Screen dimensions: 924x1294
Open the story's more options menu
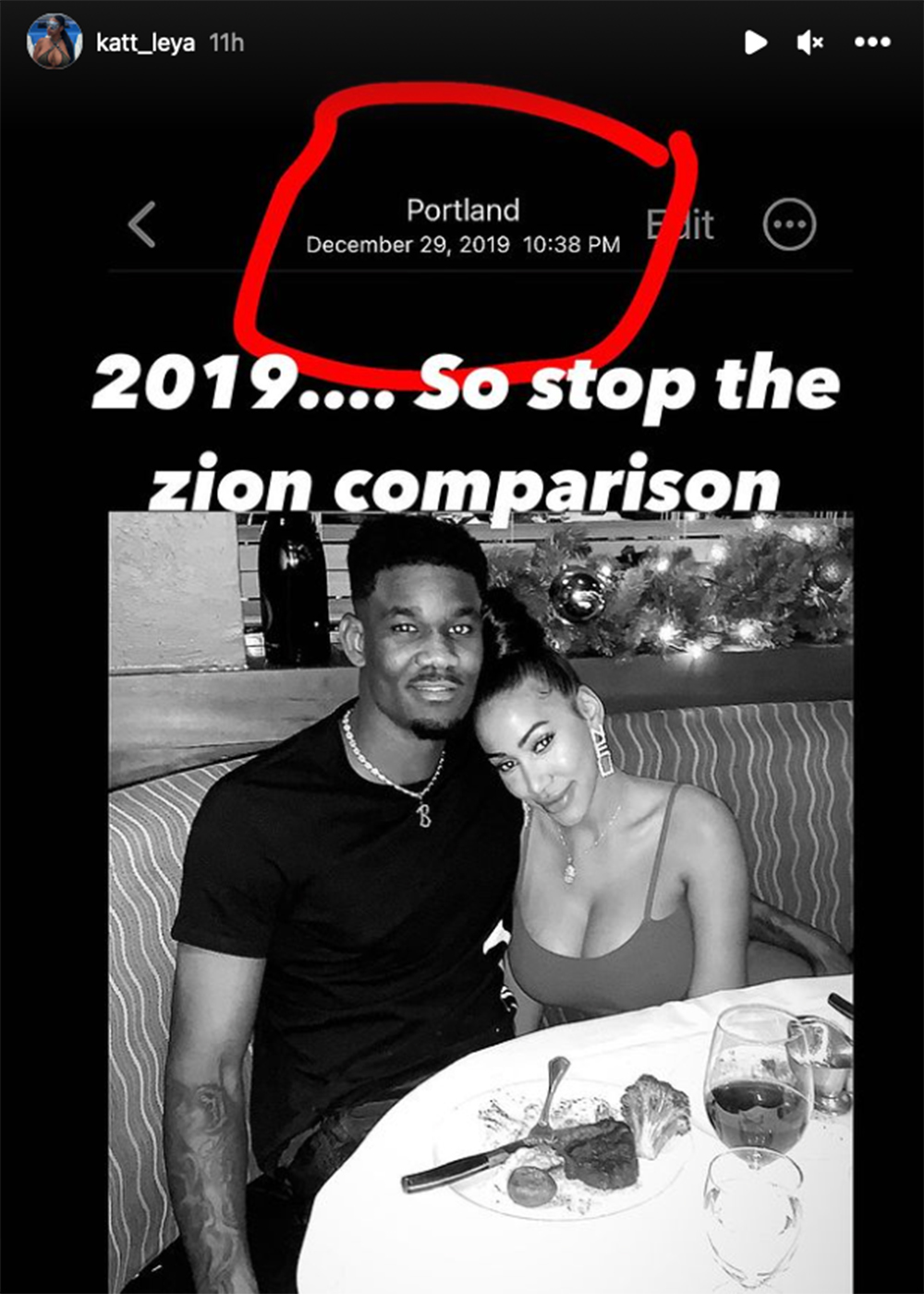click(871, 43)
